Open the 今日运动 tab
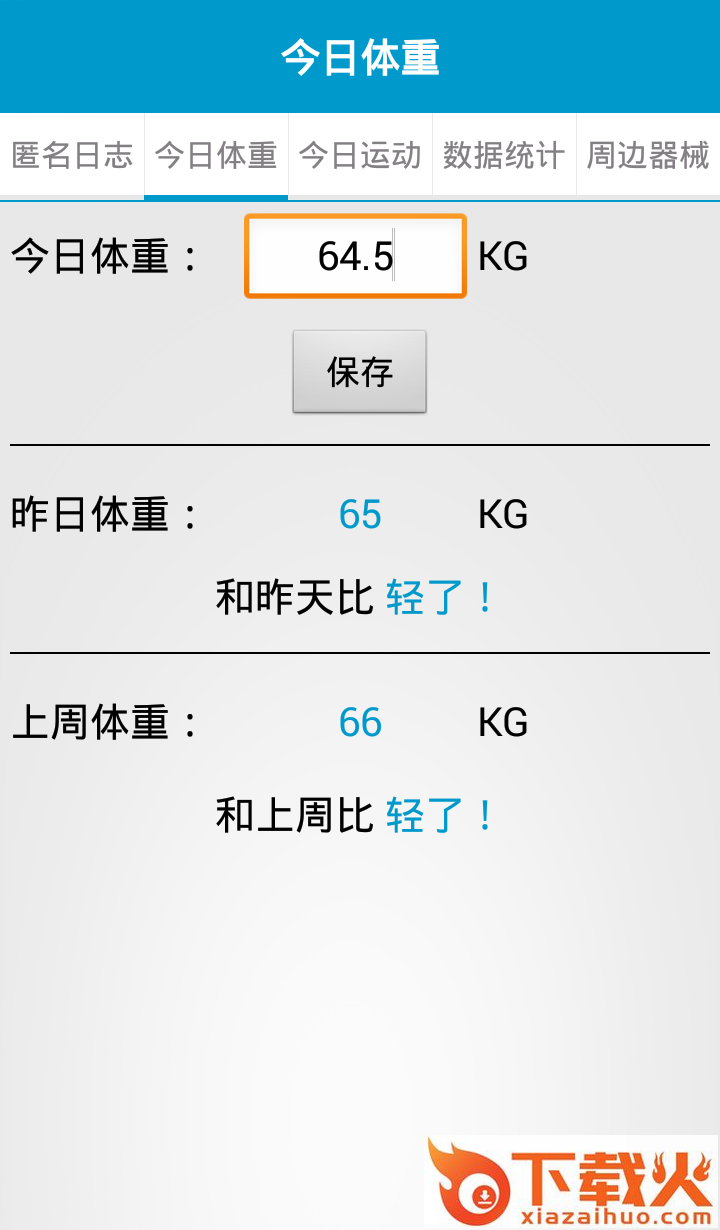 pyautogui.click(x=360, y=156)
